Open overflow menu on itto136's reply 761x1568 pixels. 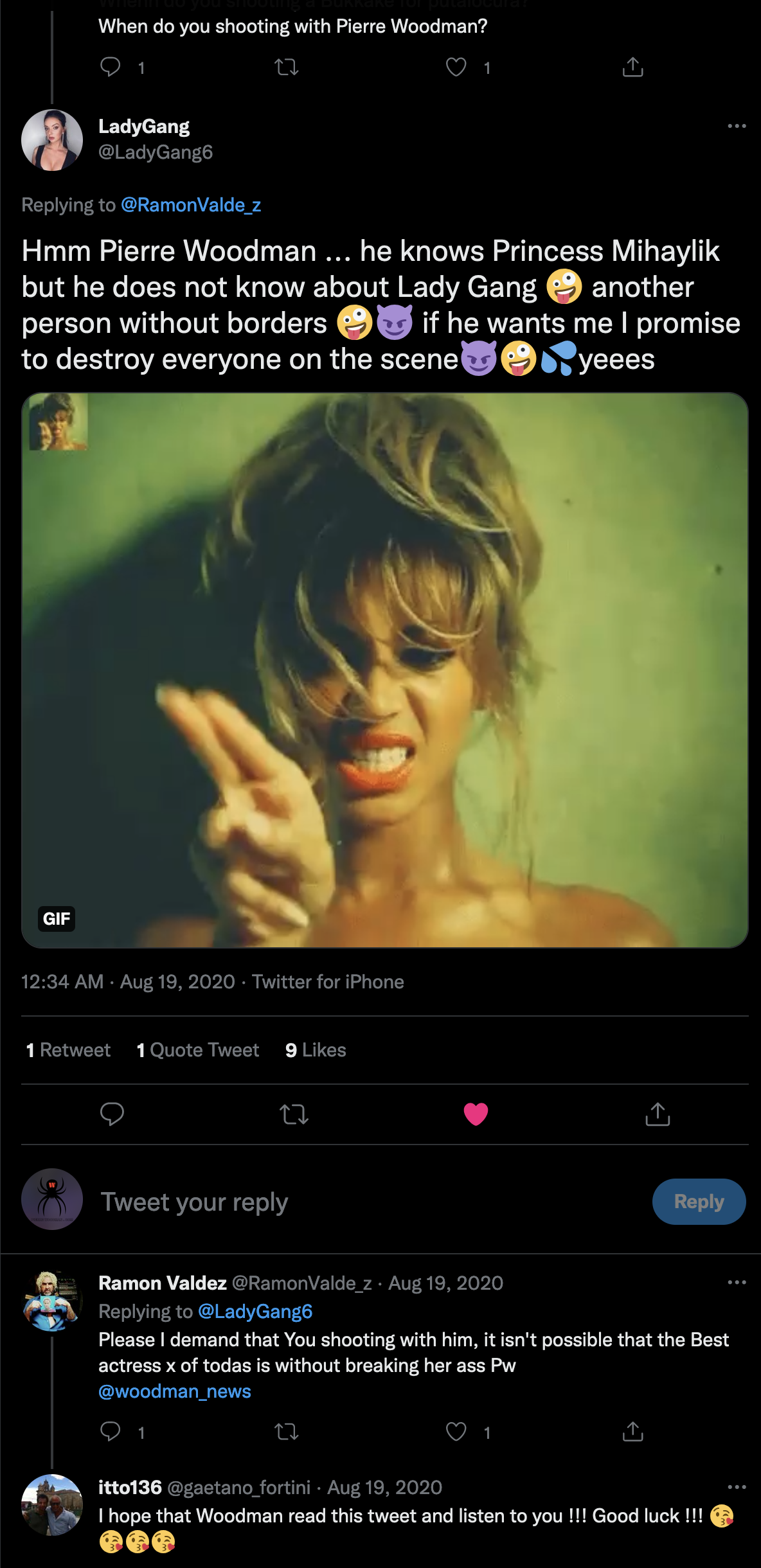737,1487
